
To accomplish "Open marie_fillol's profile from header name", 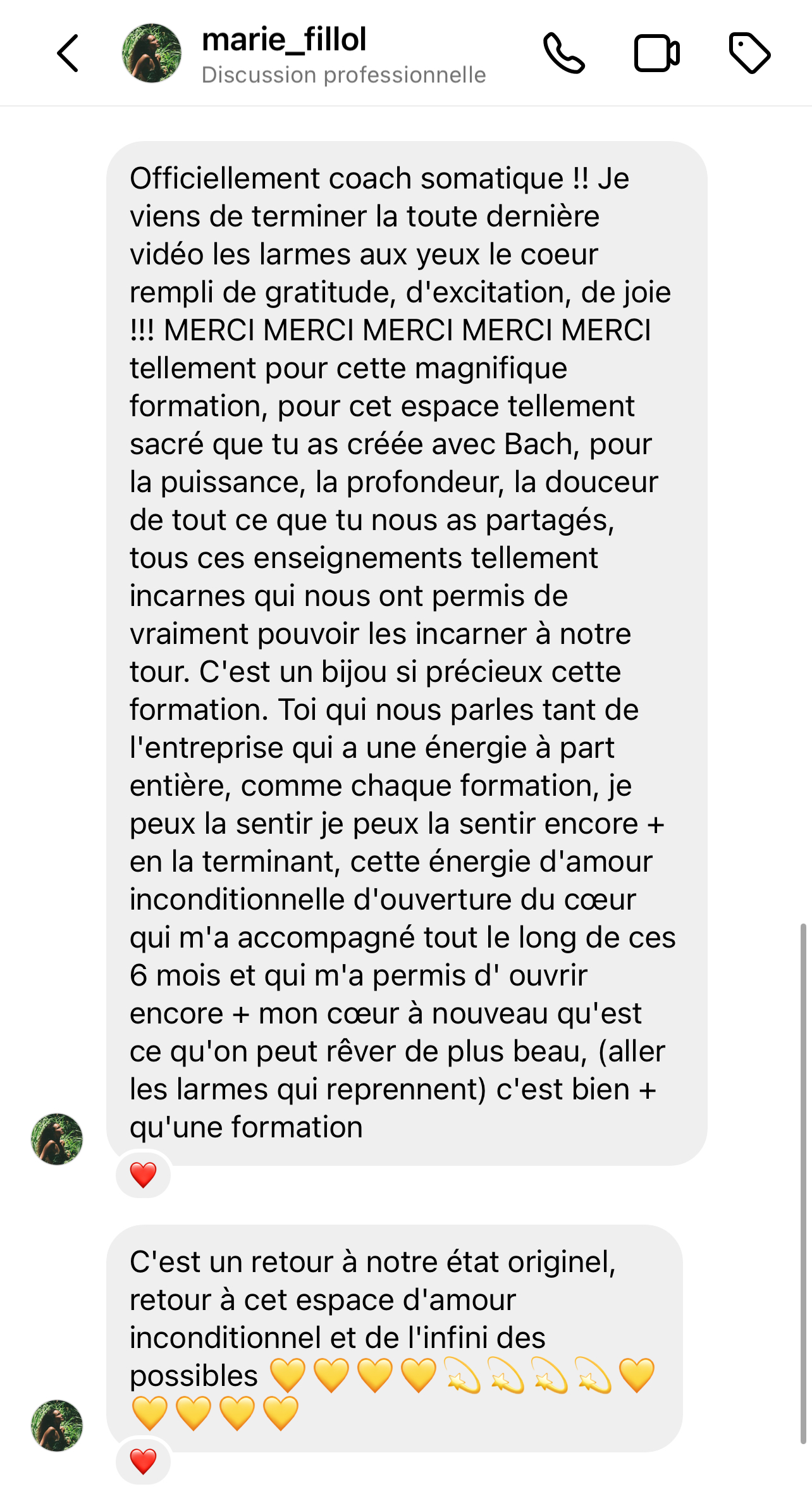I will [x=284, y=39].
